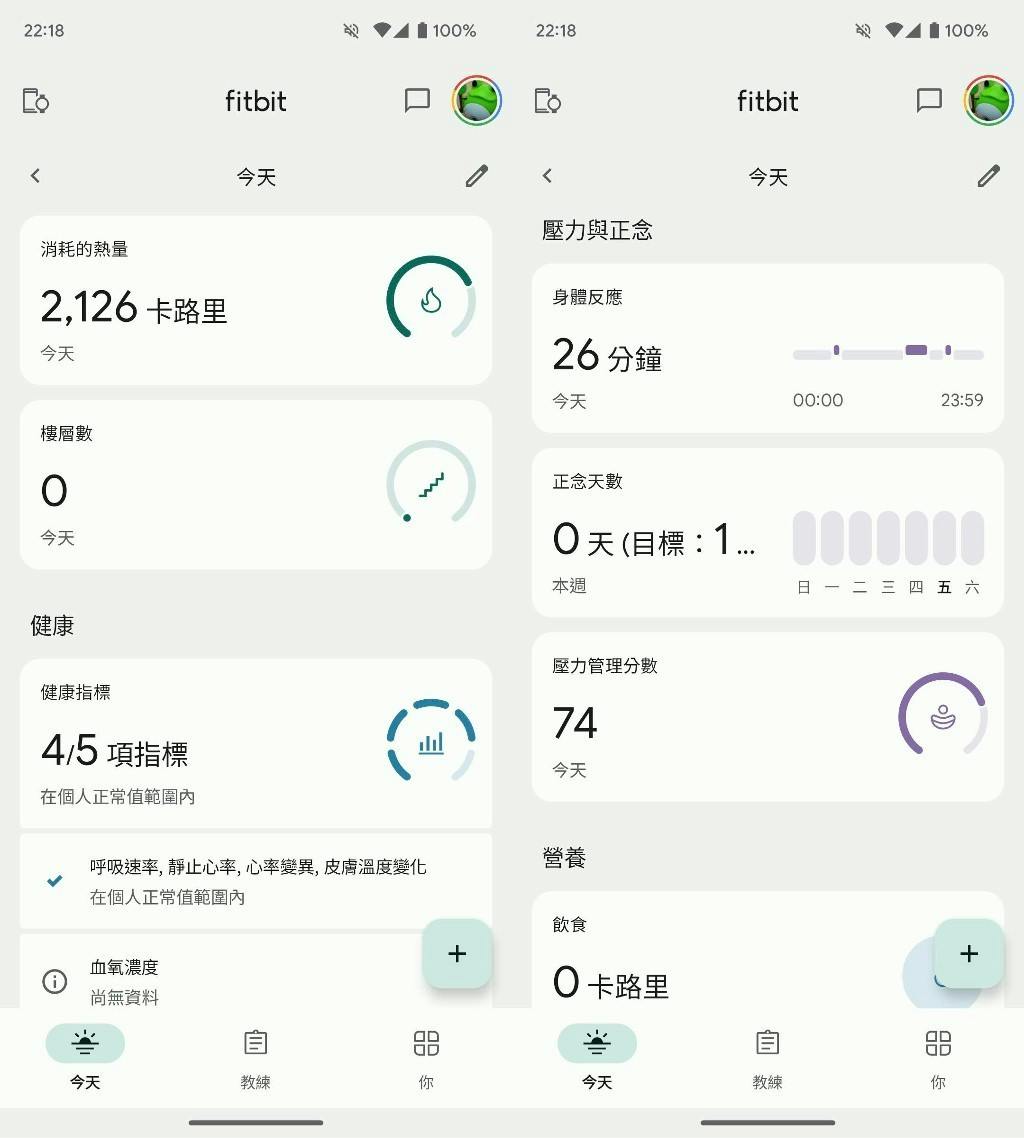
Task: Open the 呼吸速率, 靜止心率 metrics row
Action: [x=255, y=881]
